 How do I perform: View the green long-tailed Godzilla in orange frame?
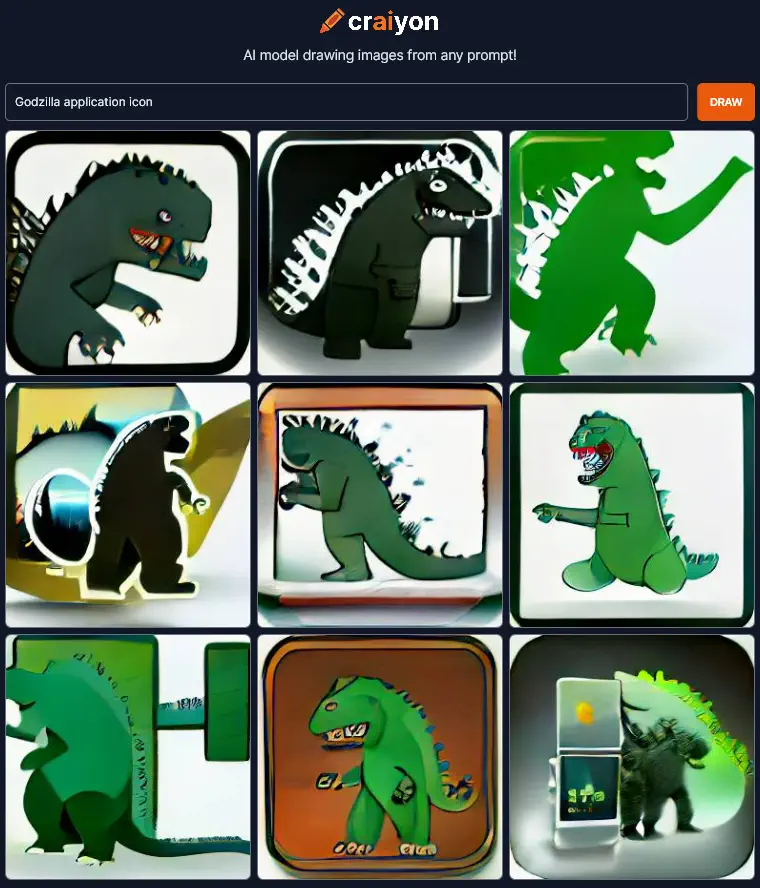(x=380, y=505)
